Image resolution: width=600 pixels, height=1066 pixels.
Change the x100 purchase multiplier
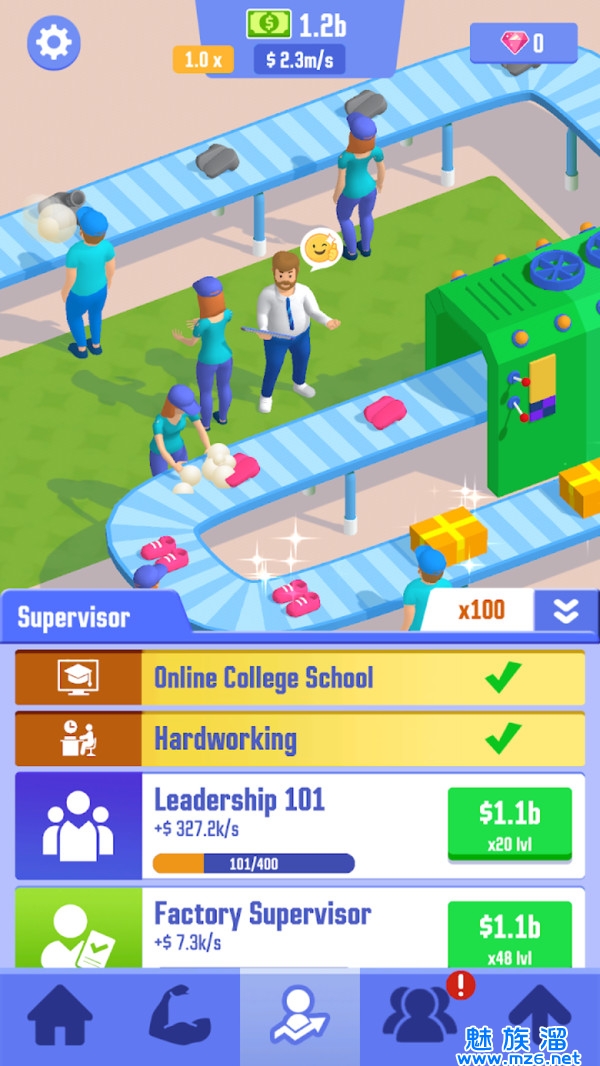coord(481,610)
